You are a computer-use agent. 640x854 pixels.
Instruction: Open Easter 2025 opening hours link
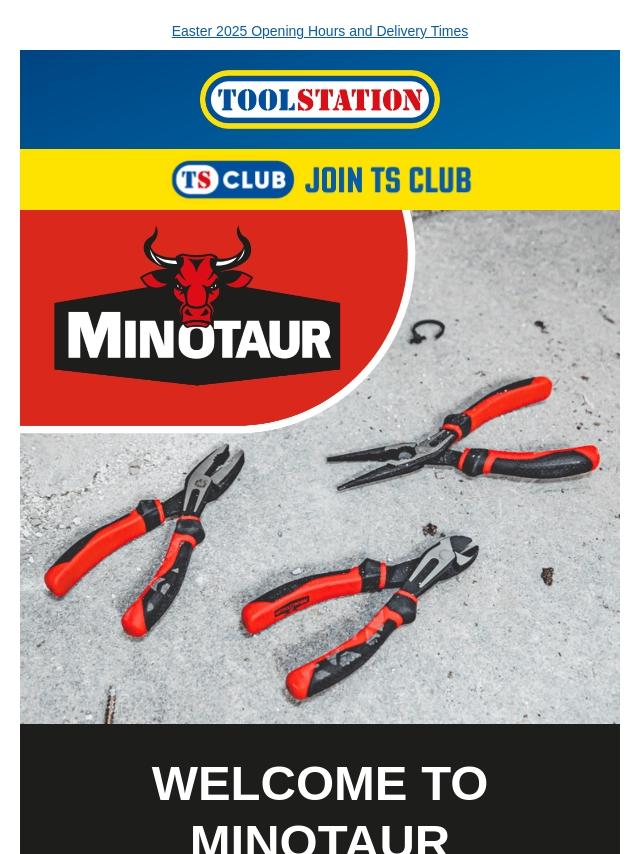[x=319, y=31]
